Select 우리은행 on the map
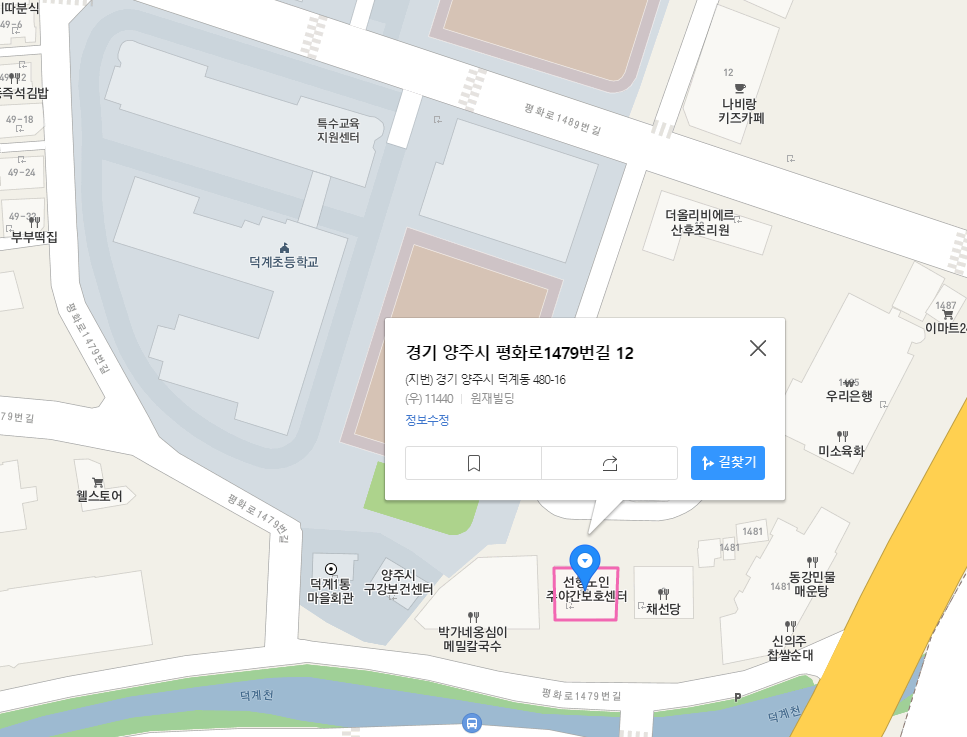967x737 pixels. [849, 391]
